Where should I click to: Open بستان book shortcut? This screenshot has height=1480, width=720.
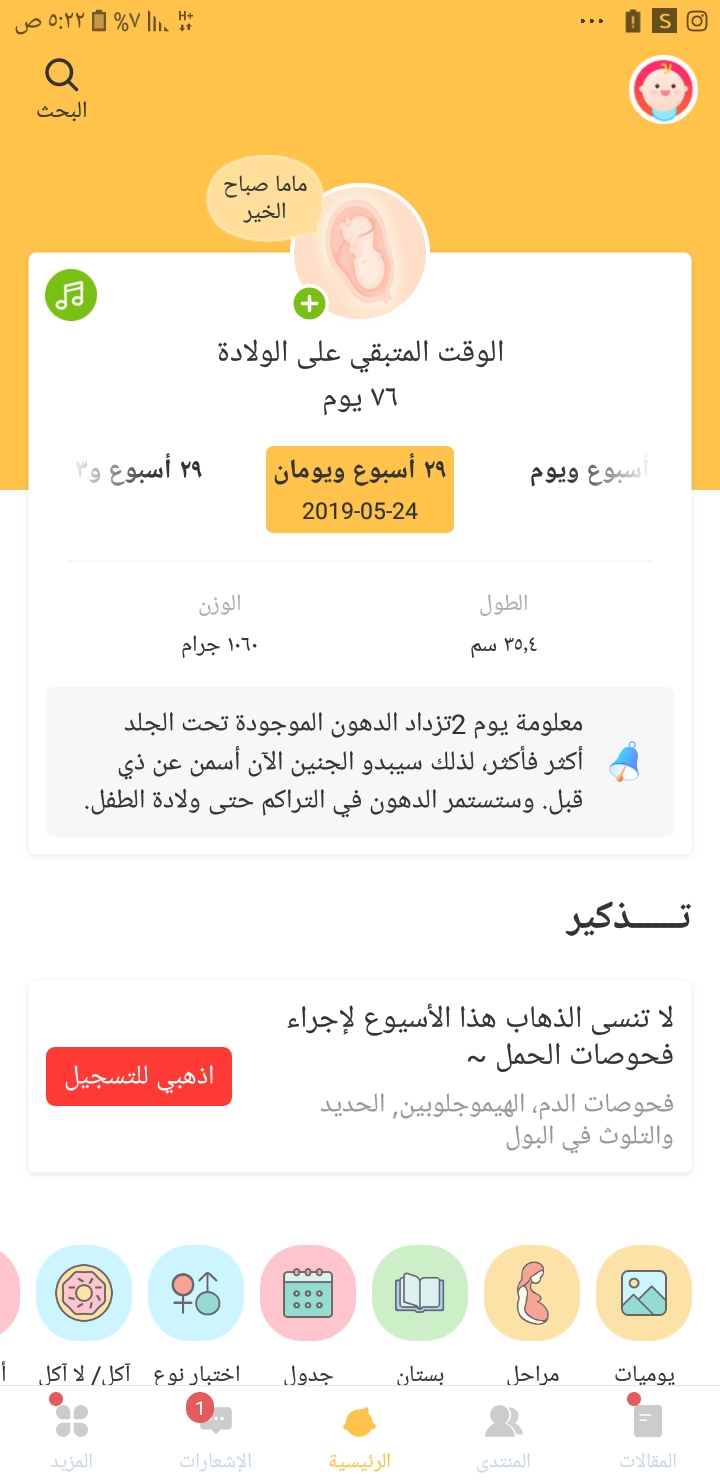[x=420, y=1293]
